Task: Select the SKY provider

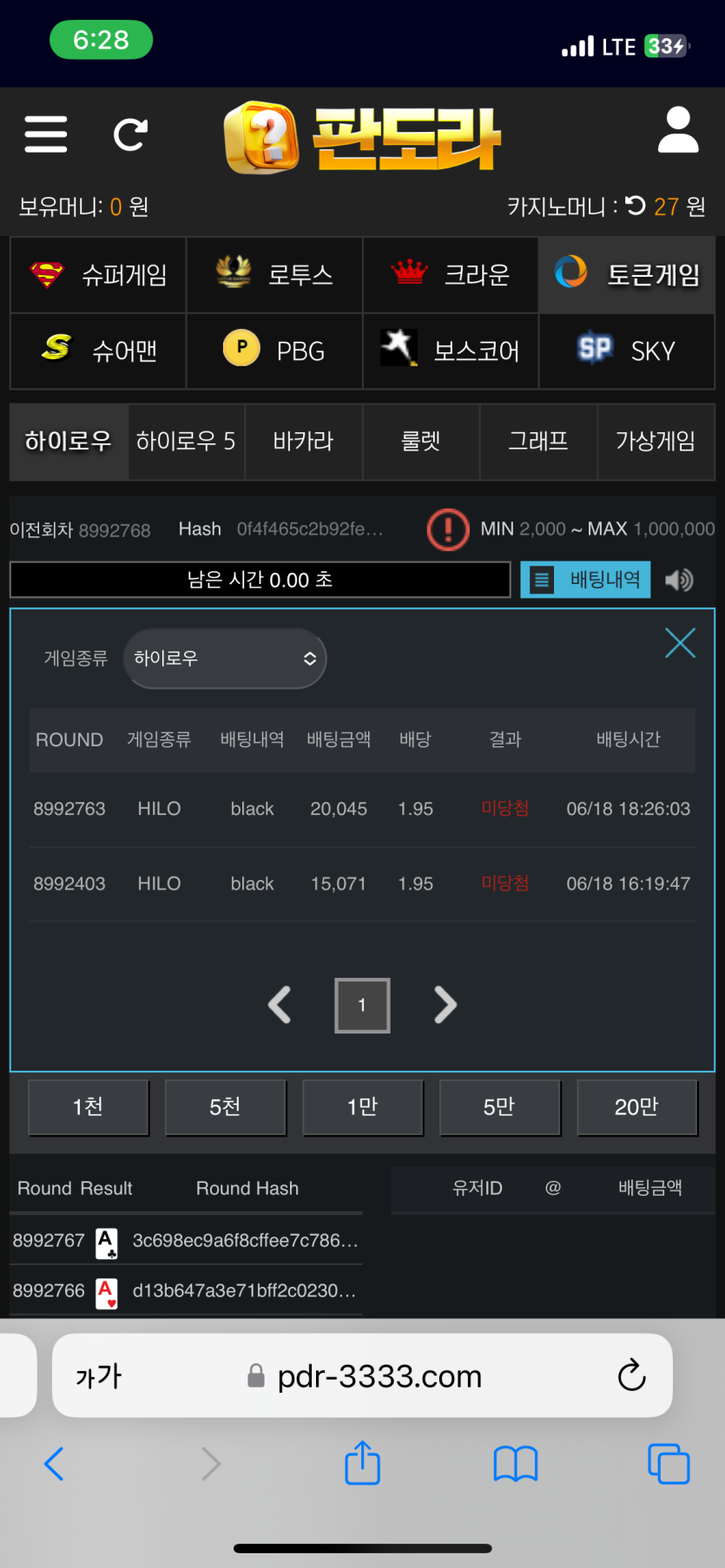Action: click(x=627, y=351)
